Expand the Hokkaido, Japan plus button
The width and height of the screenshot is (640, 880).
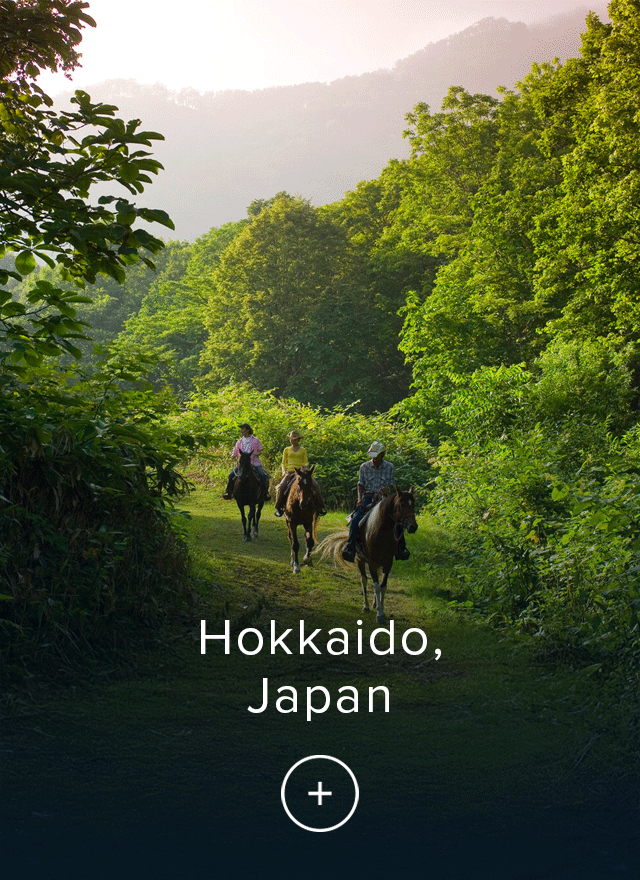(x=320, y=793)
